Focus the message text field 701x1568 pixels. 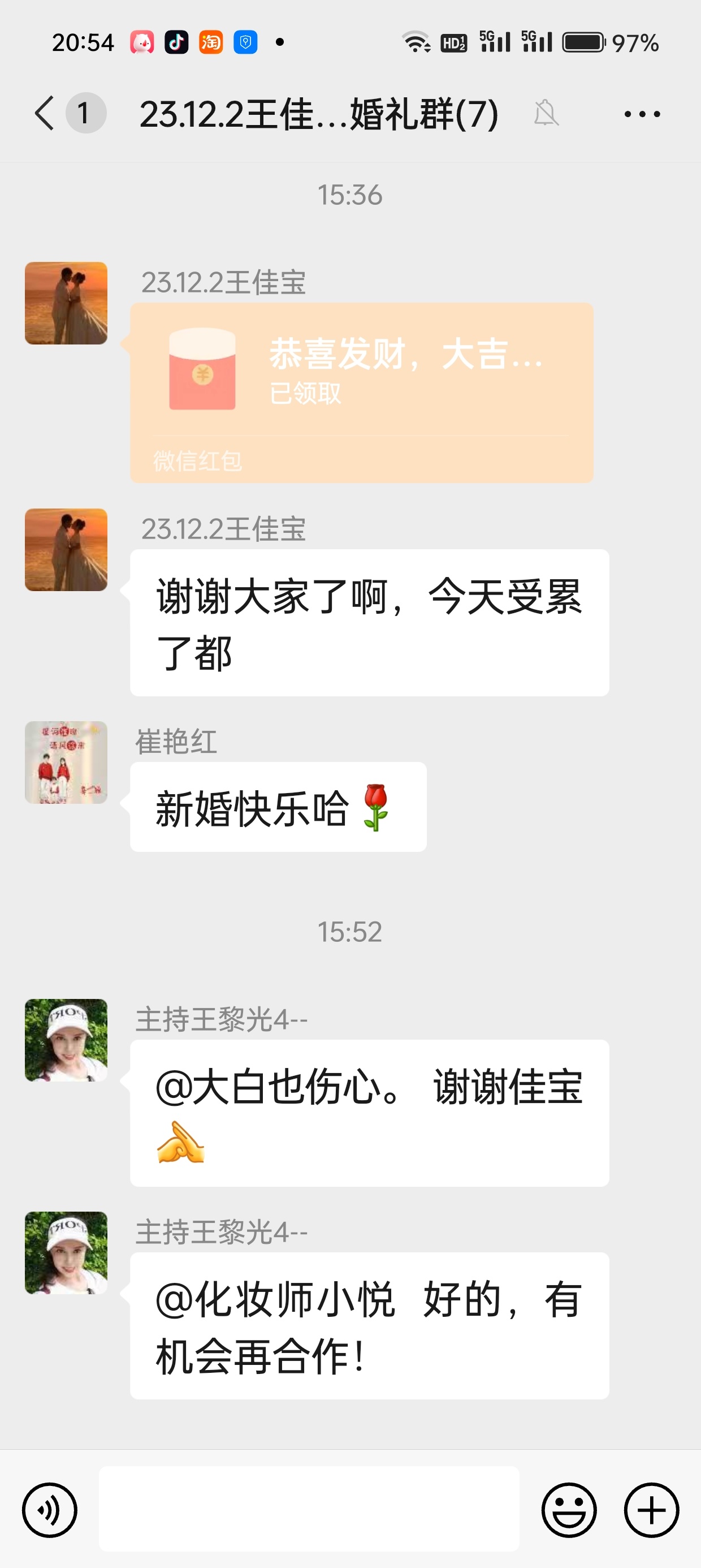pos(309,1509)
